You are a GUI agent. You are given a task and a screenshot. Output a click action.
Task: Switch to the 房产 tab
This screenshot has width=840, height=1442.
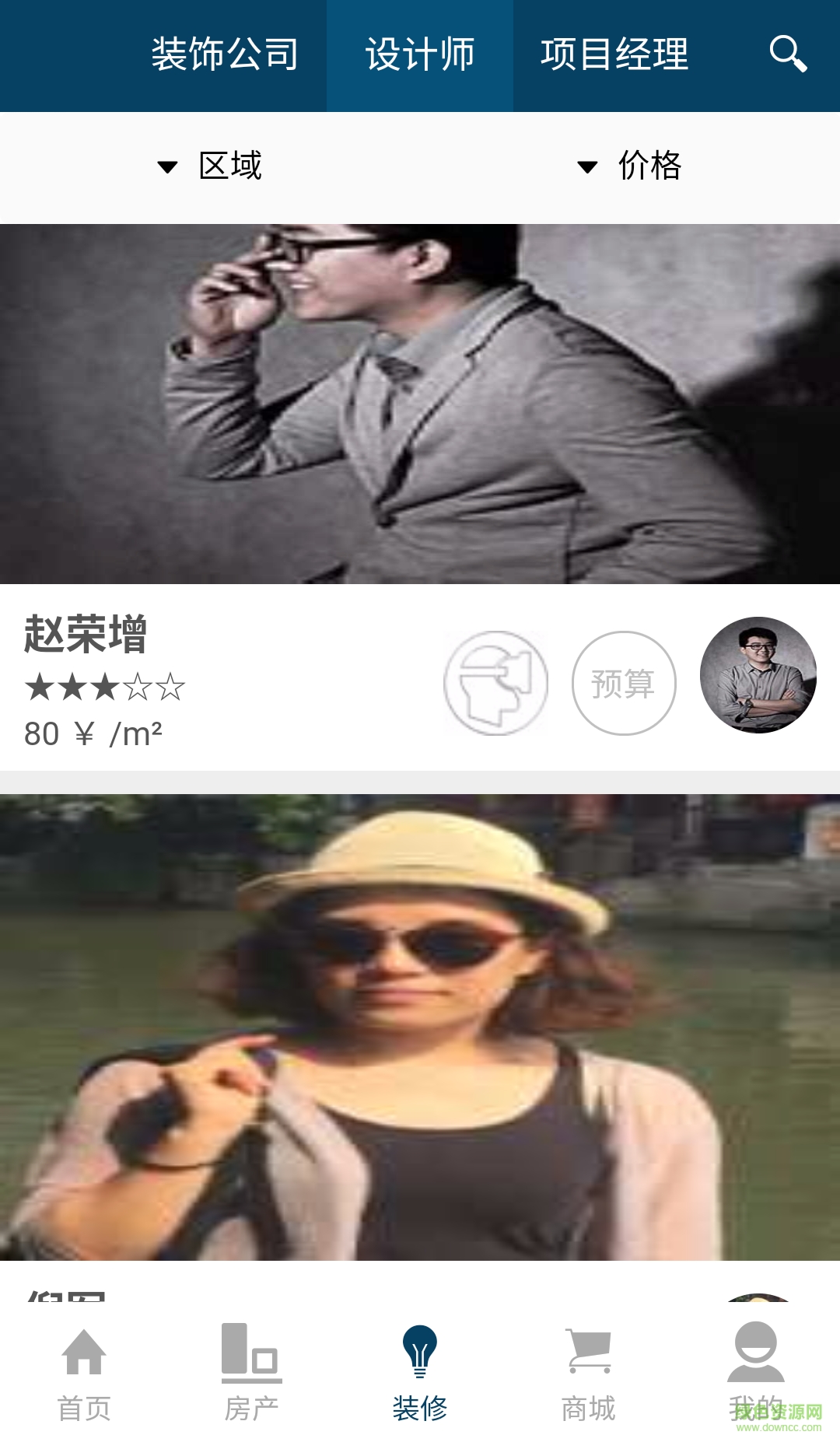(251, 1372)
